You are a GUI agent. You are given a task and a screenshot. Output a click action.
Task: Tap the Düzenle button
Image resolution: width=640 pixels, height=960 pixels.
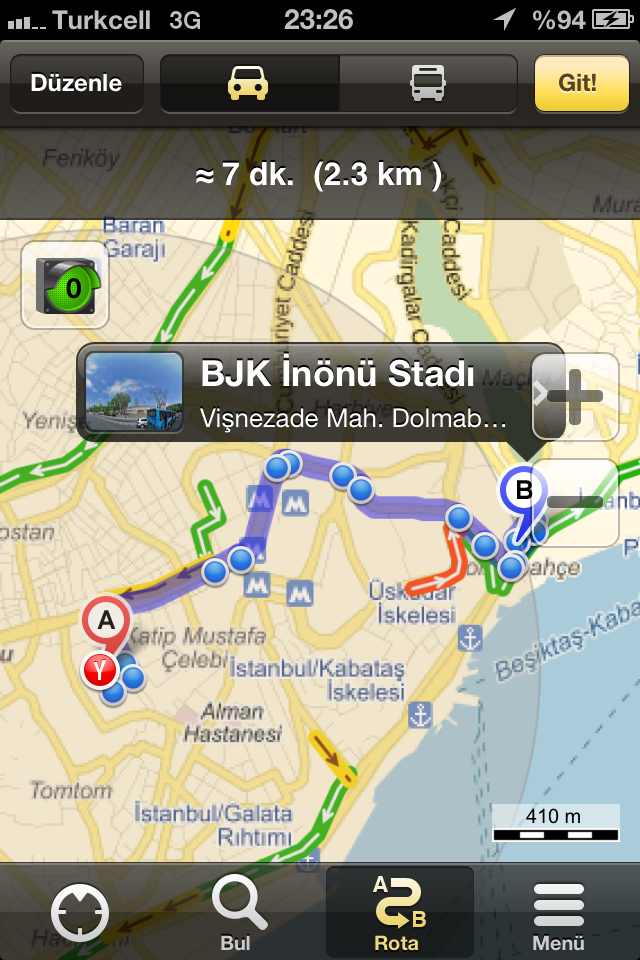pos(77,83)
